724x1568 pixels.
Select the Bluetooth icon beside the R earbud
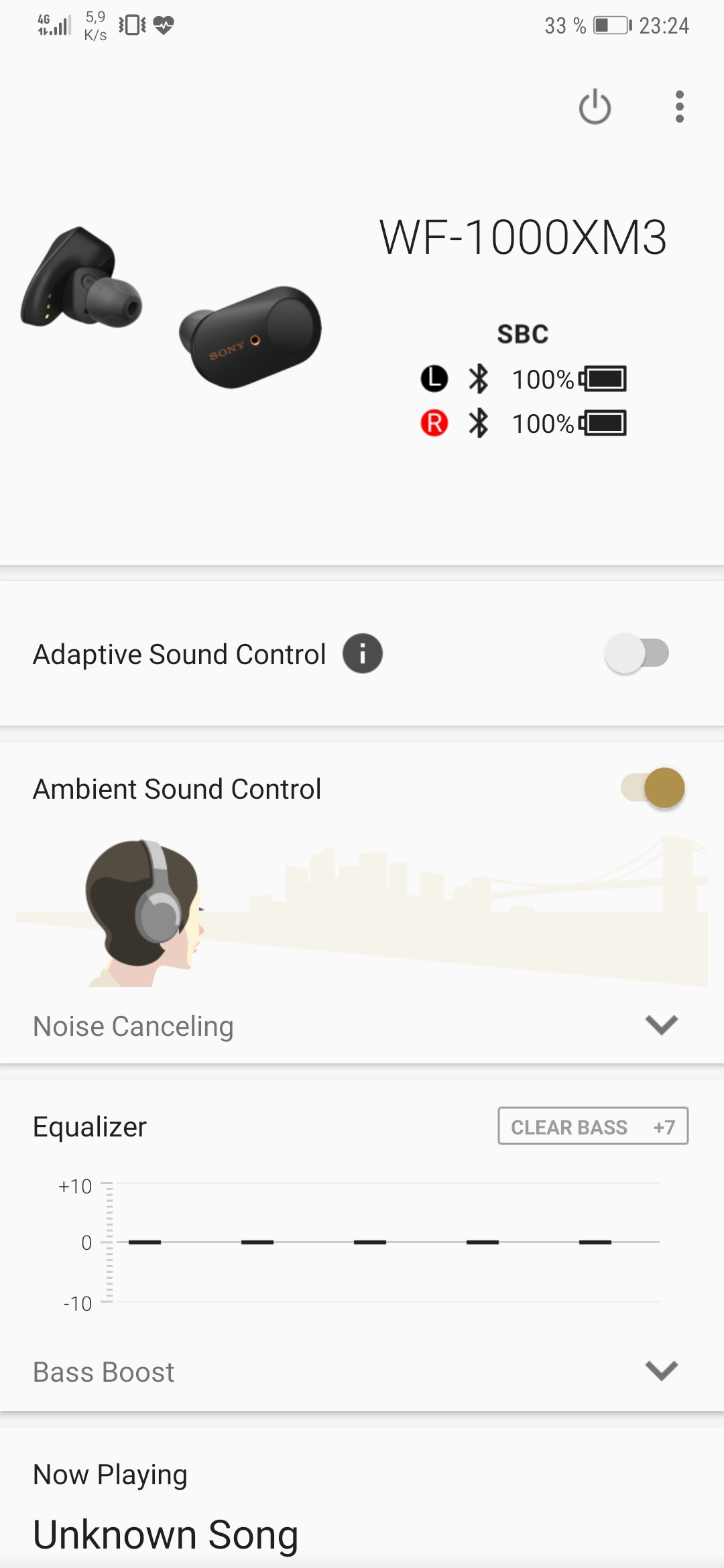(479, 423)
